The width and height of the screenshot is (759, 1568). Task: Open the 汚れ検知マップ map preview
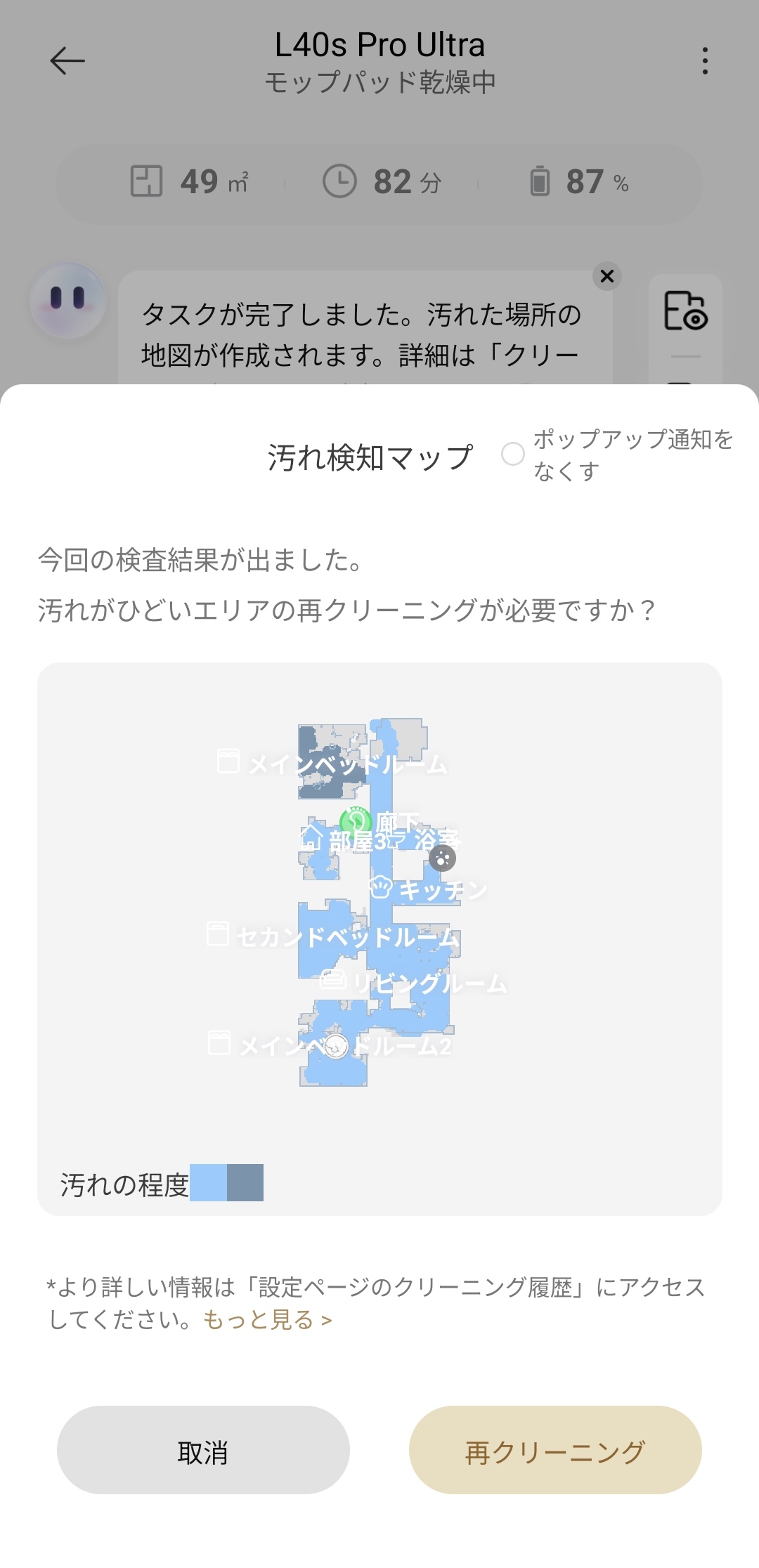click(379, 906)
